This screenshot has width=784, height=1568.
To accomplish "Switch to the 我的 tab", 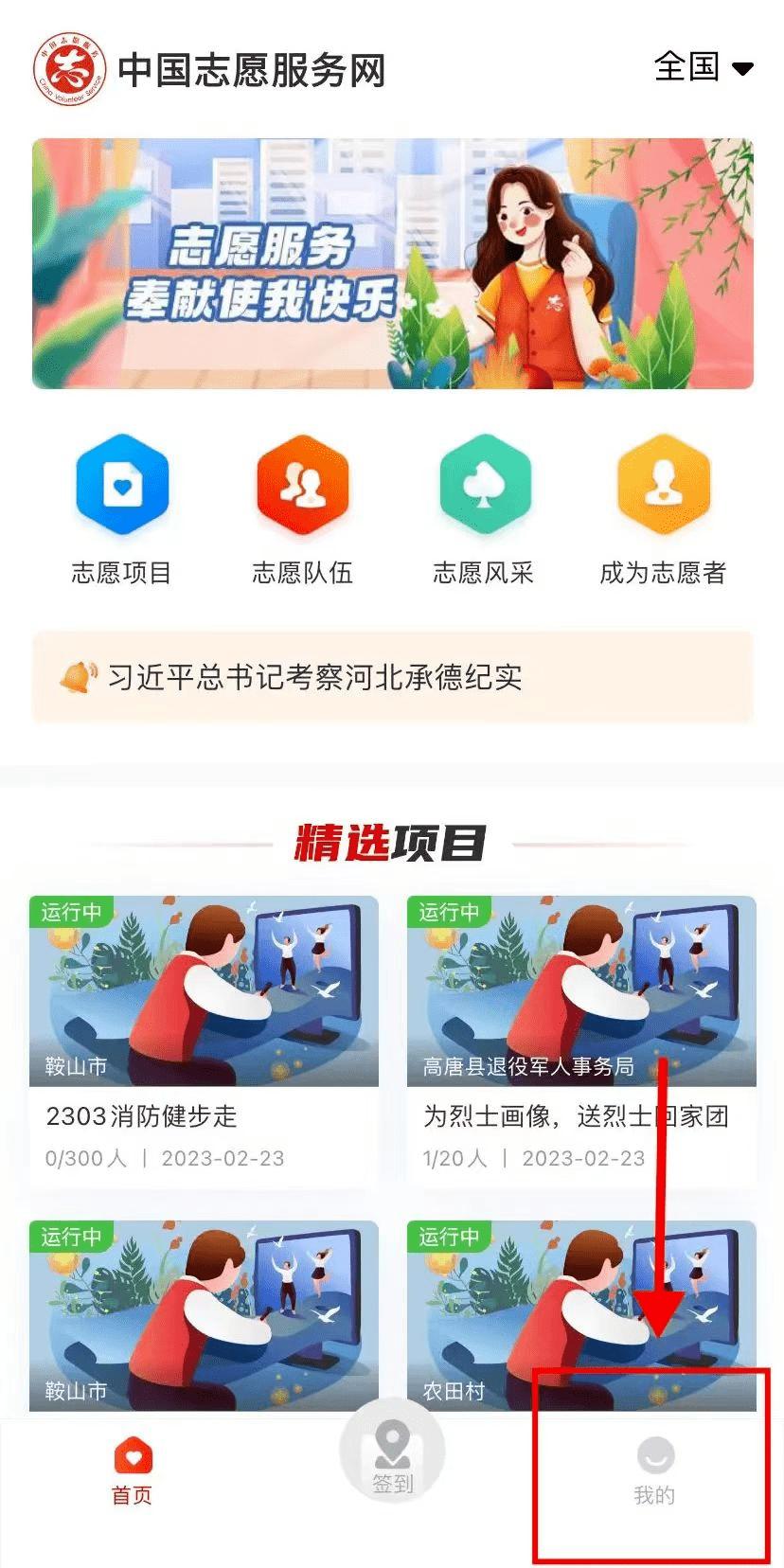I will [x=653, y=1471].
